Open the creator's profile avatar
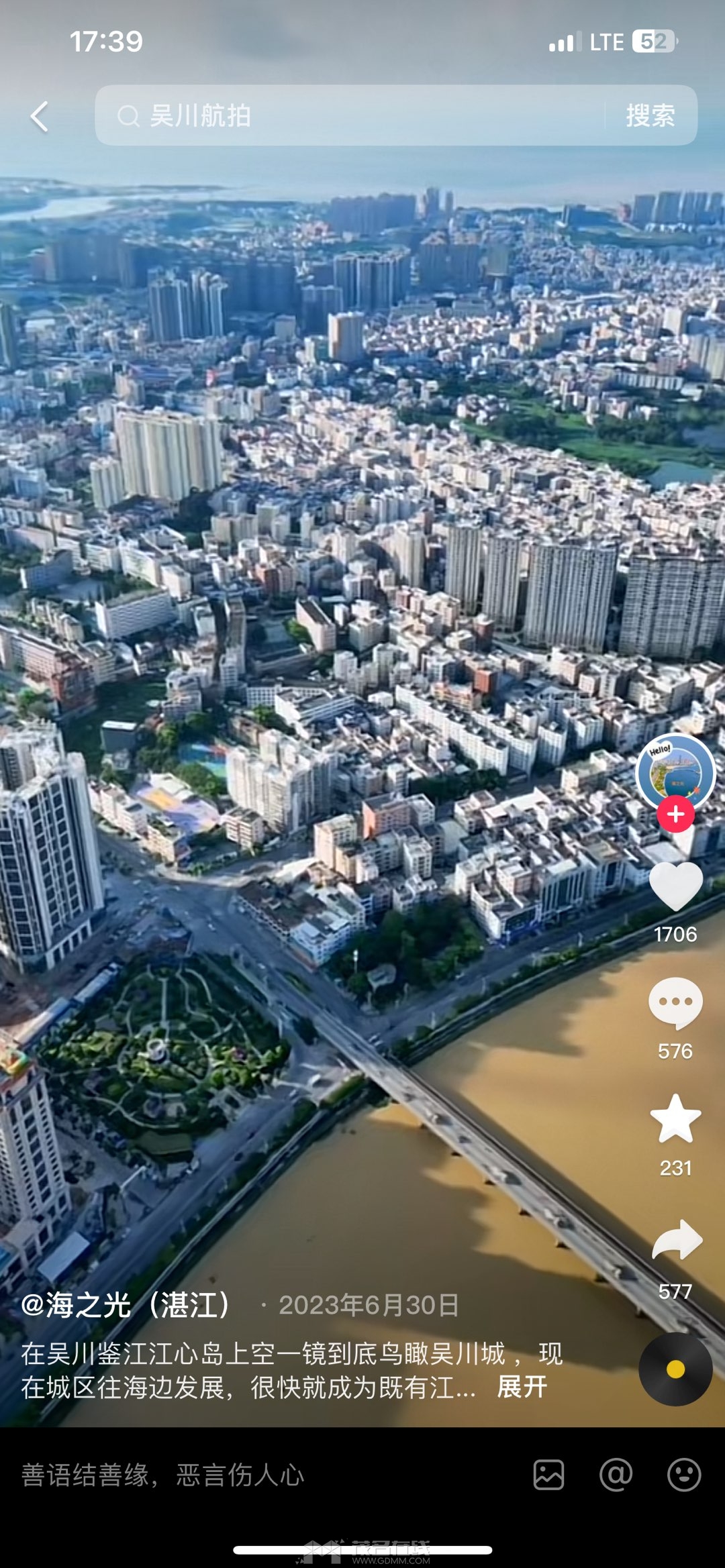Screen dimensions: 725x1568 [675, 773]
